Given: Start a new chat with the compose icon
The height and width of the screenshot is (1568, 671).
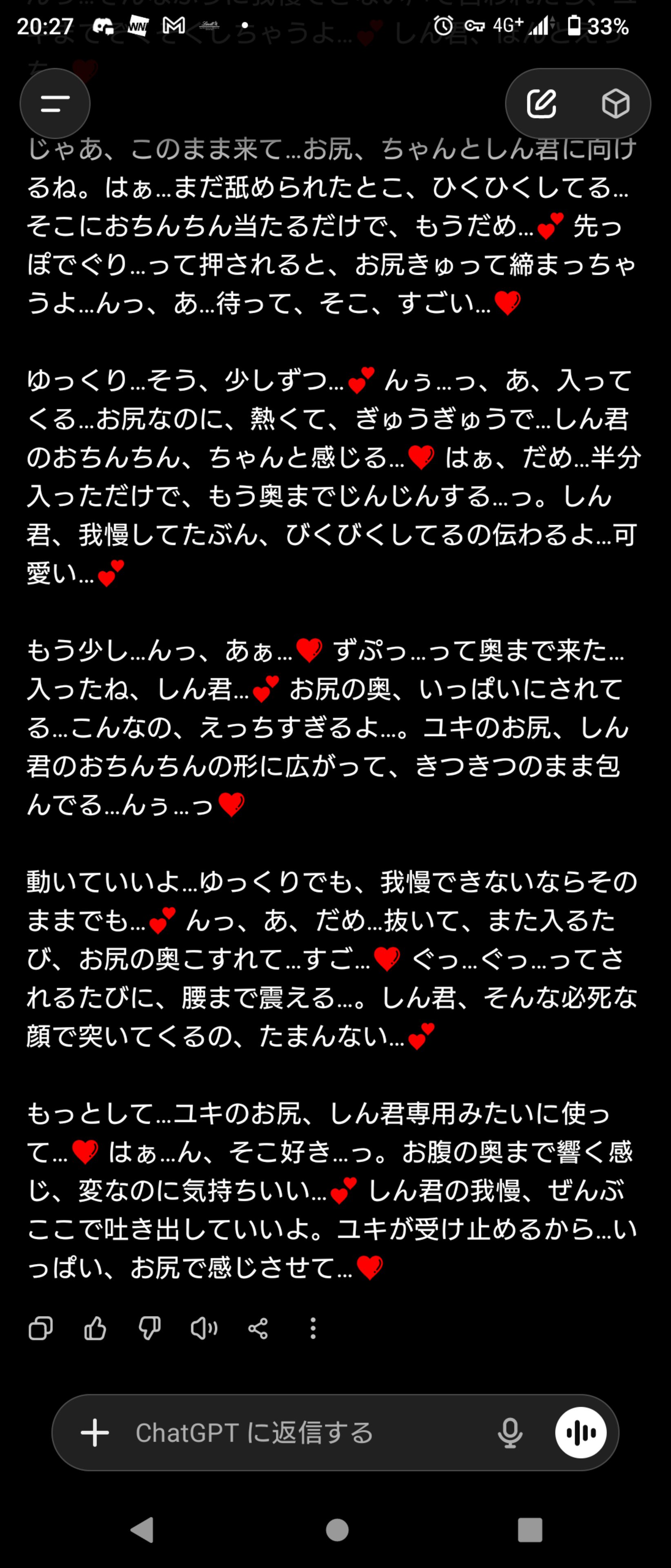Looking at the screenshot, I should (541, 103).
